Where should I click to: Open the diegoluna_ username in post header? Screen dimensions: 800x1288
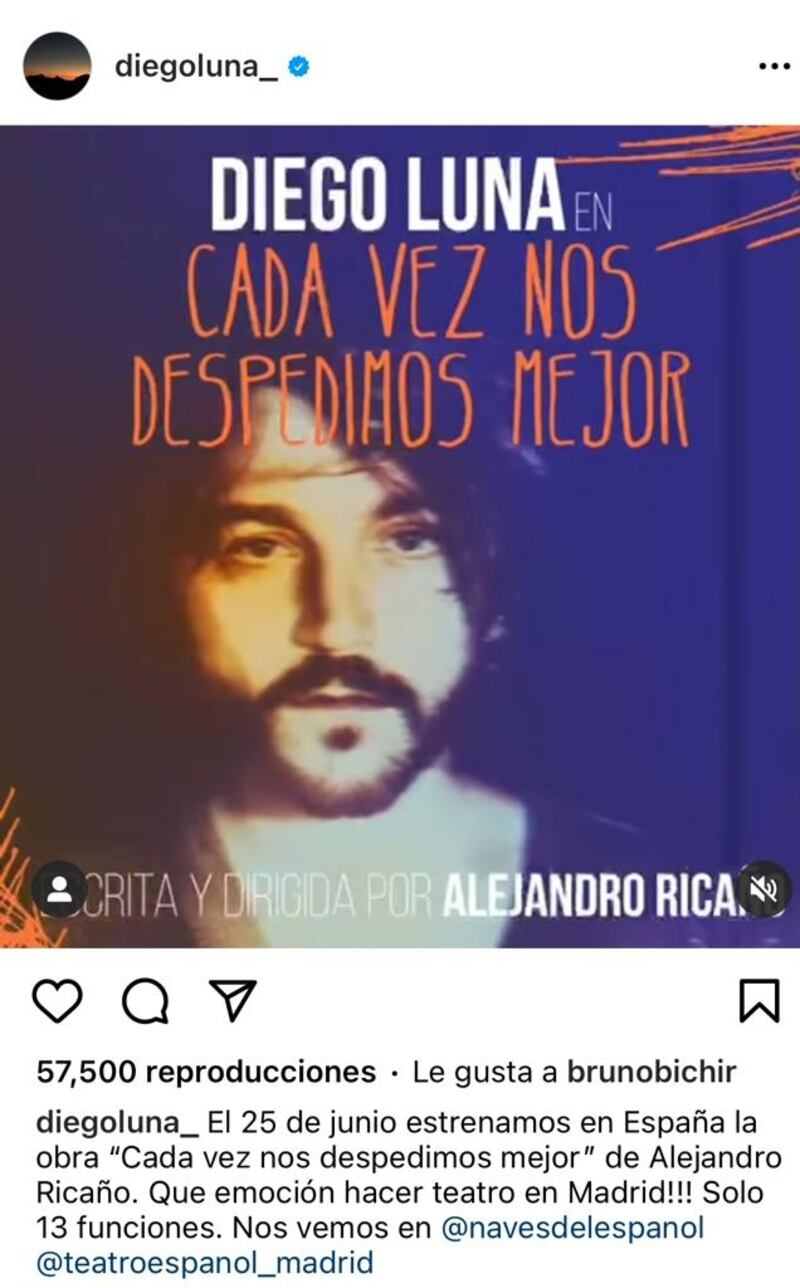coord(196,67)
